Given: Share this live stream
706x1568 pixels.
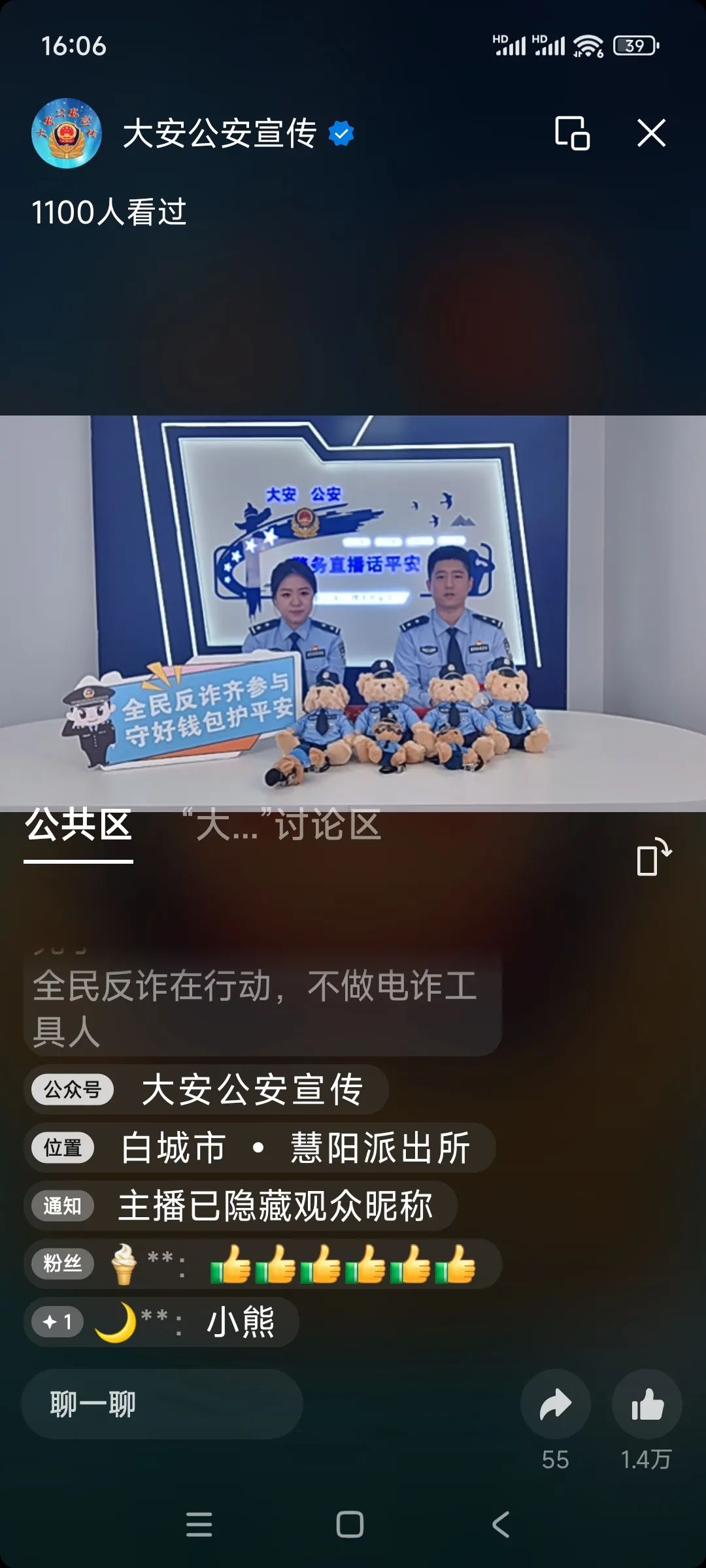Looking at the screenshot, I should tap(556, 1405).
